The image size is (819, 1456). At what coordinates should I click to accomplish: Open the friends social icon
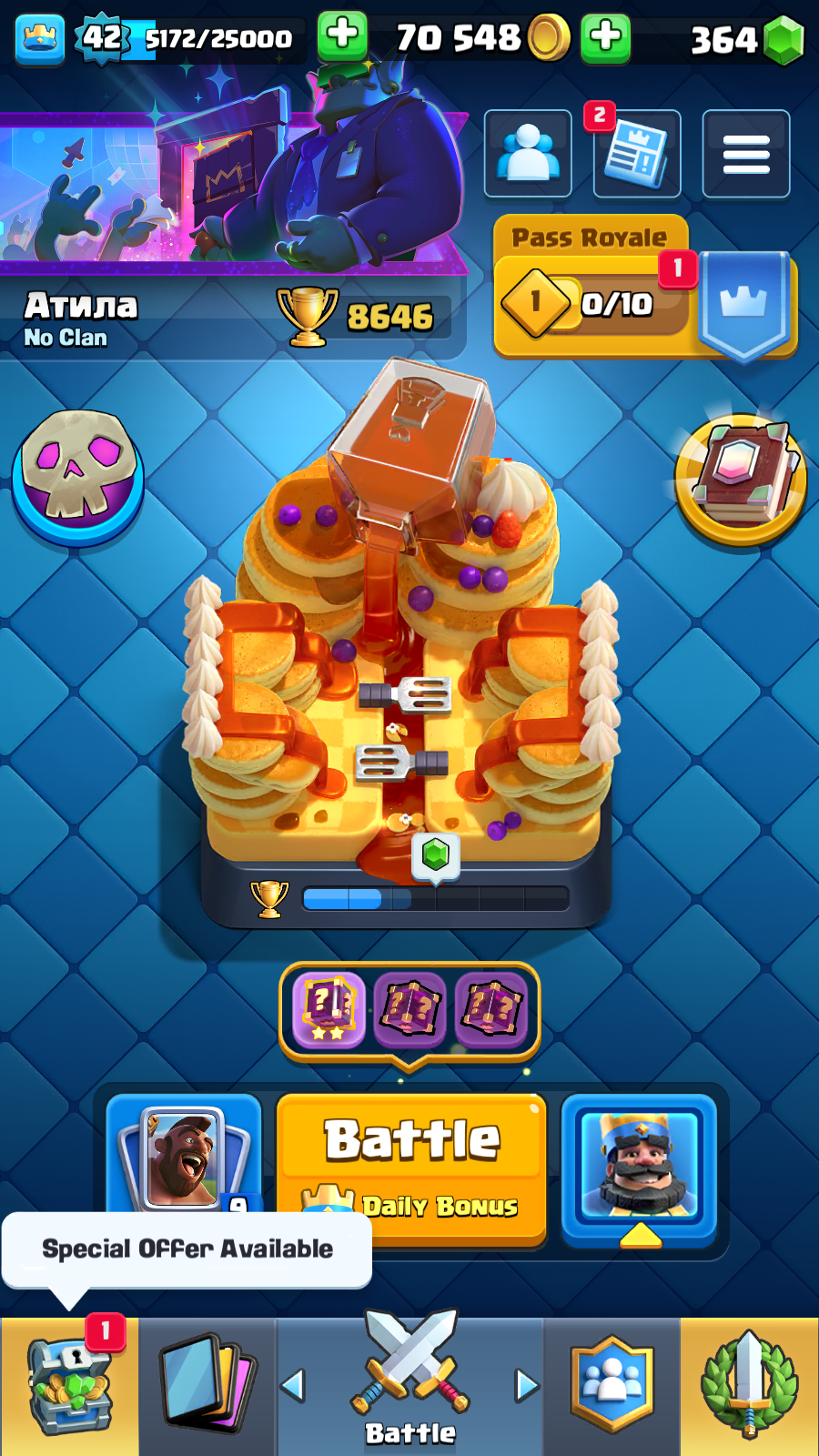(x=528, y=154)
